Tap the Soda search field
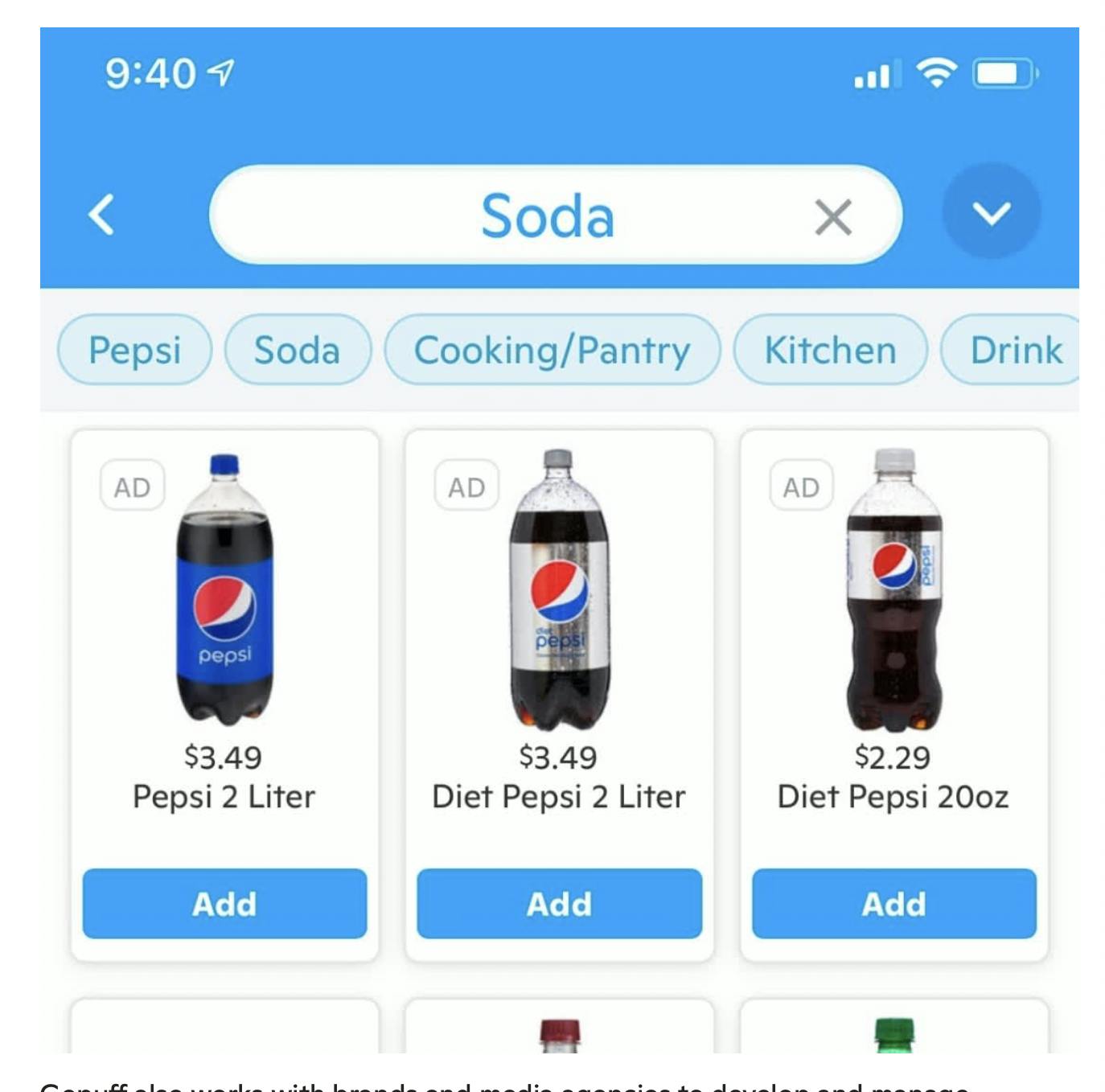1105x1092 pixels. [515, 216]
